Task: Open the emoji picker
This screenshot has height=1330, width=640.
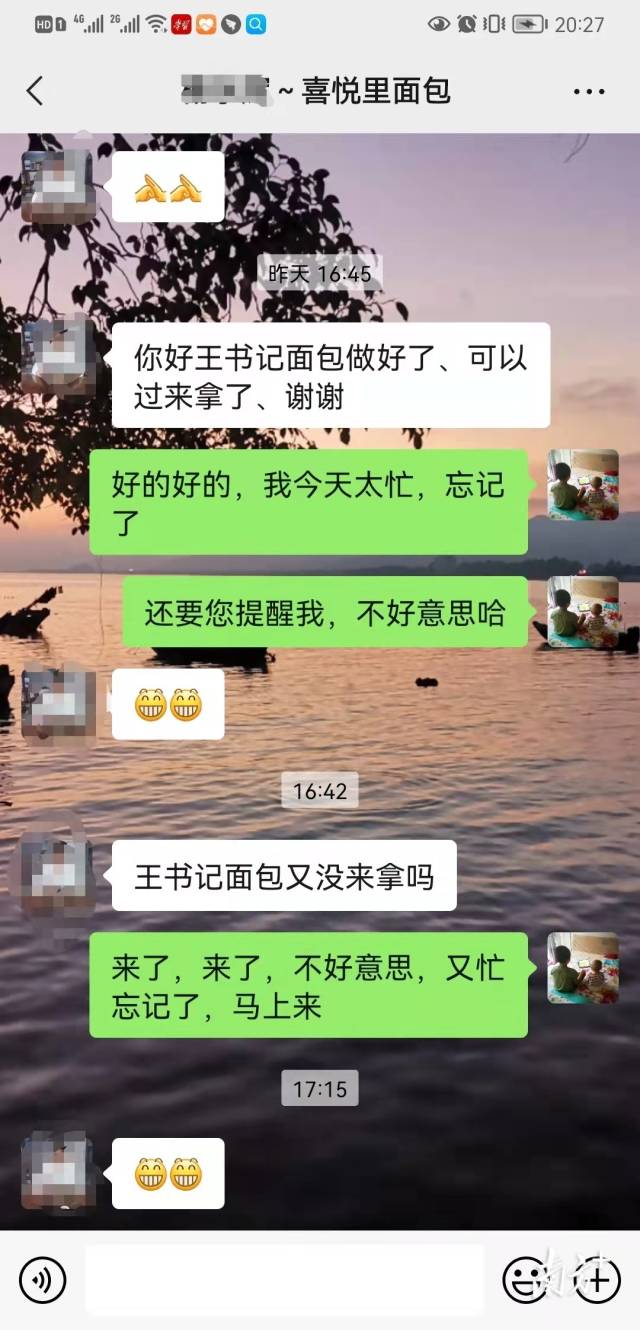Action: click(x=526, y=1279)
